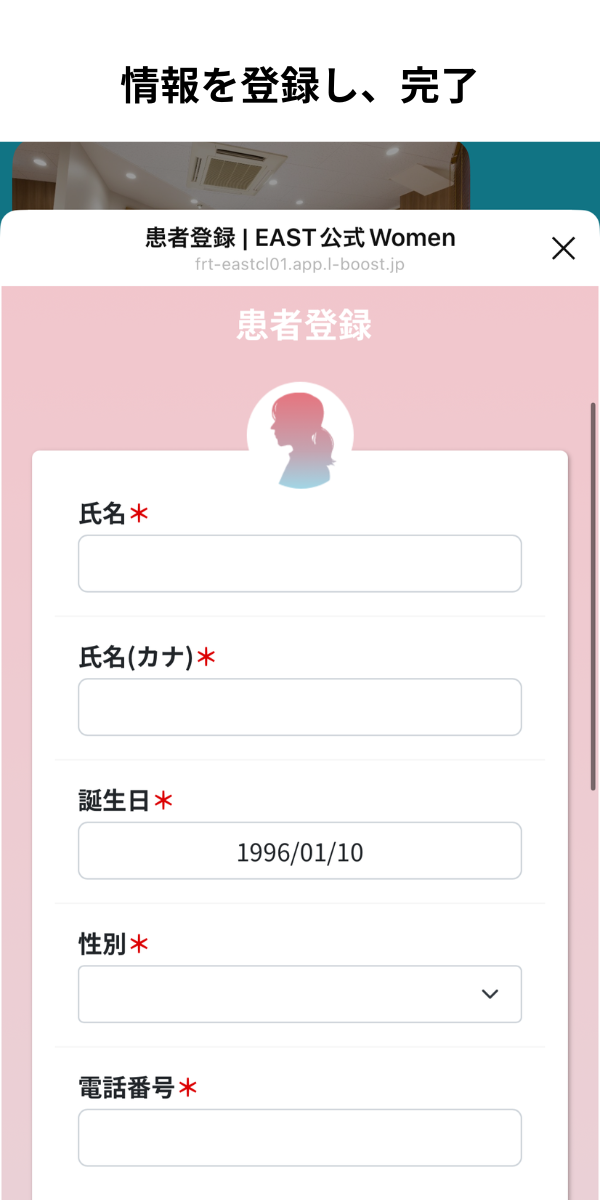Select the 電話番号 phone number field
Viewport: 600px width, 1200px height.
point(300,1137)
